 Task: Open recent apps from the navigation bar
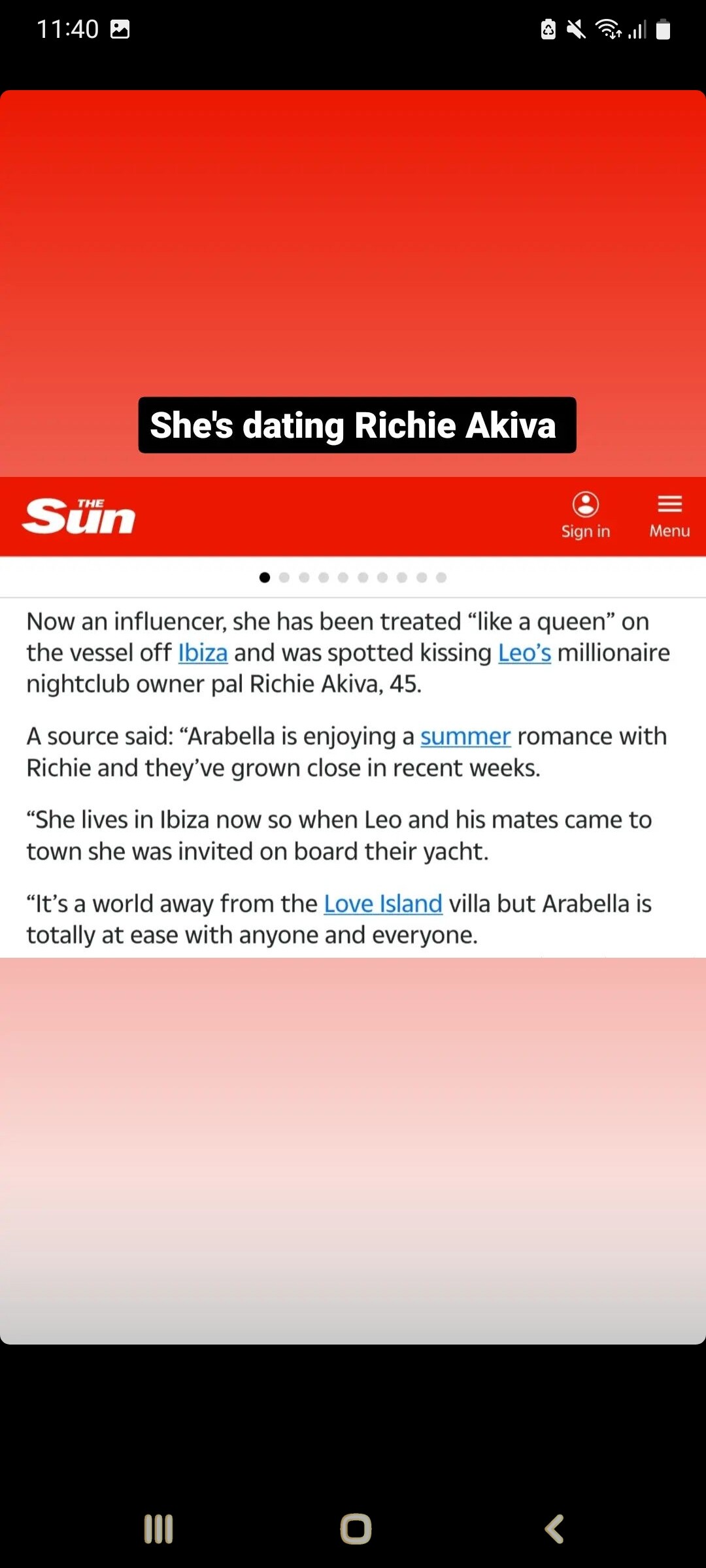coord(158,1529)
